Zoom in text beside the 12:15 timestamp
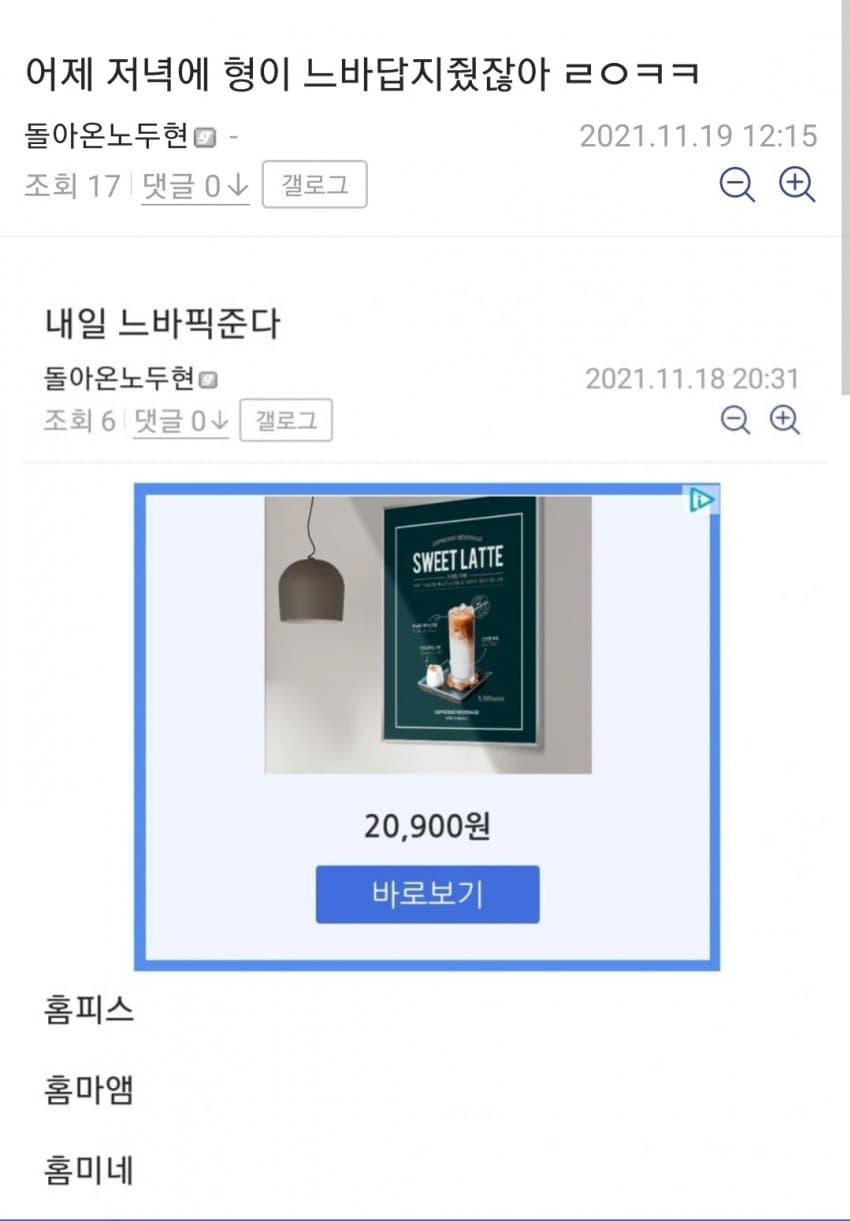Image resolution: width=850 pixels, height=1221 pixels. pyautogui.click(x=797, y=185)
